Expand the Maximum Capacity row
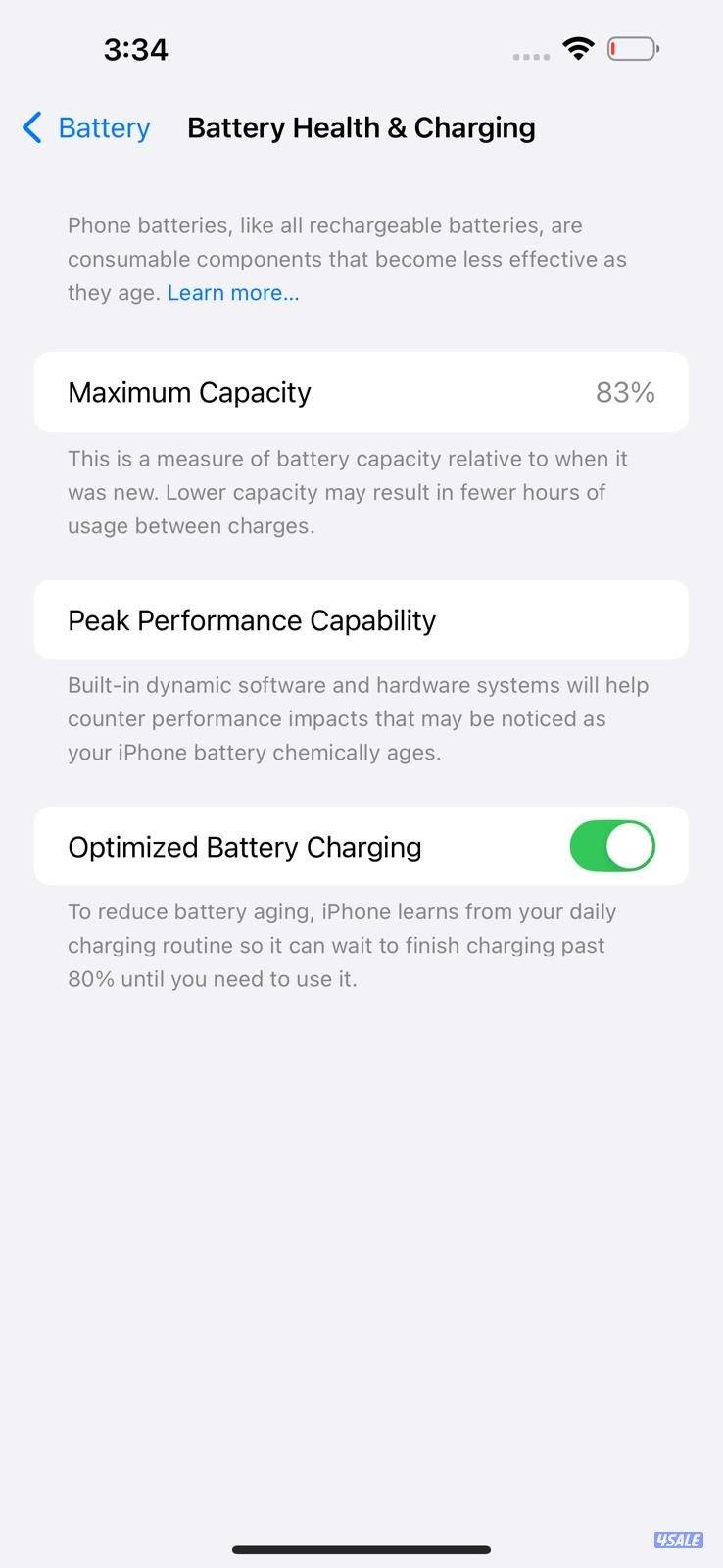Image resolution: width=723 pixels, height=1568 pixels. [361, 392]
